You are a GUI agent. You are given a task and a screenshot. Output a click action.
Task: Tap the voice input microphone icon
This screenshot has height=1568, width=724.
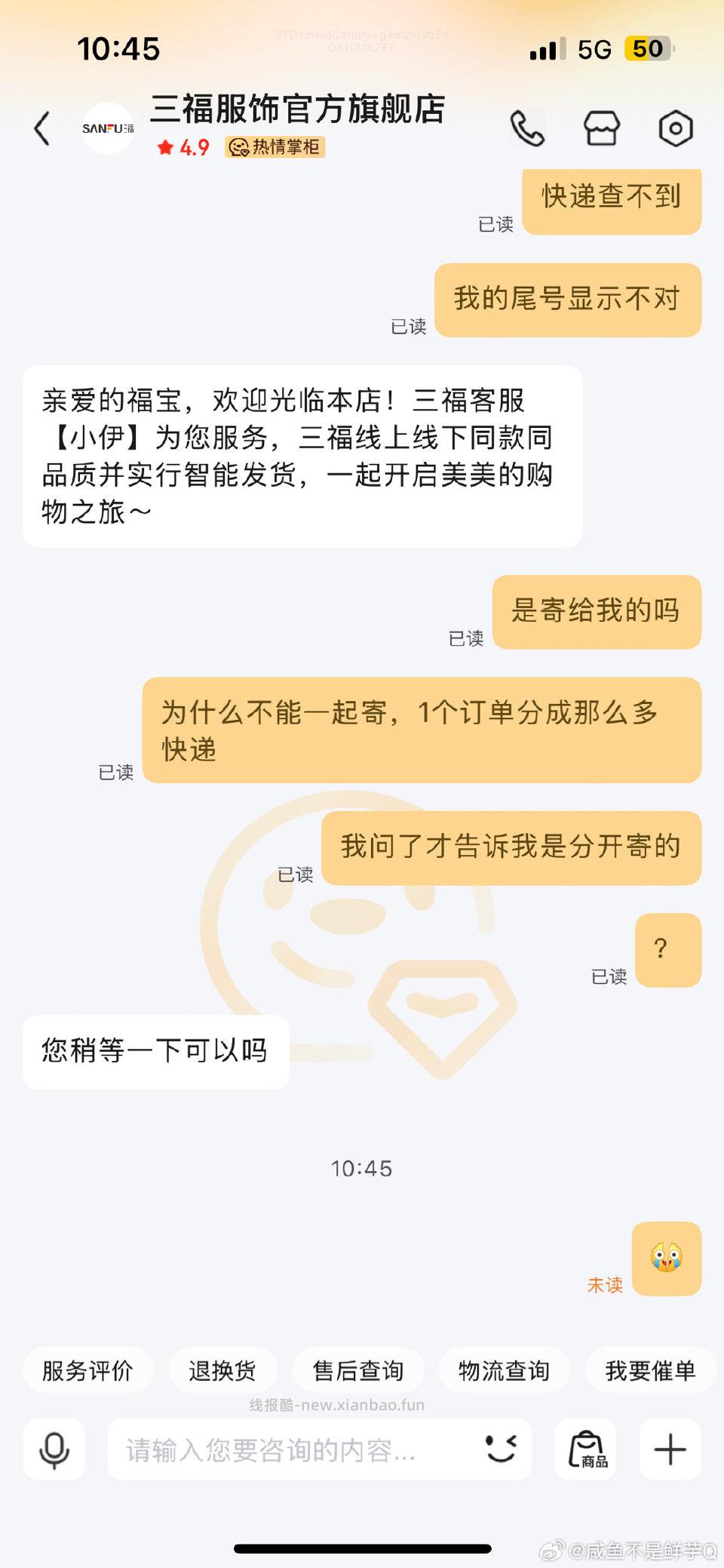point(53,1450)
